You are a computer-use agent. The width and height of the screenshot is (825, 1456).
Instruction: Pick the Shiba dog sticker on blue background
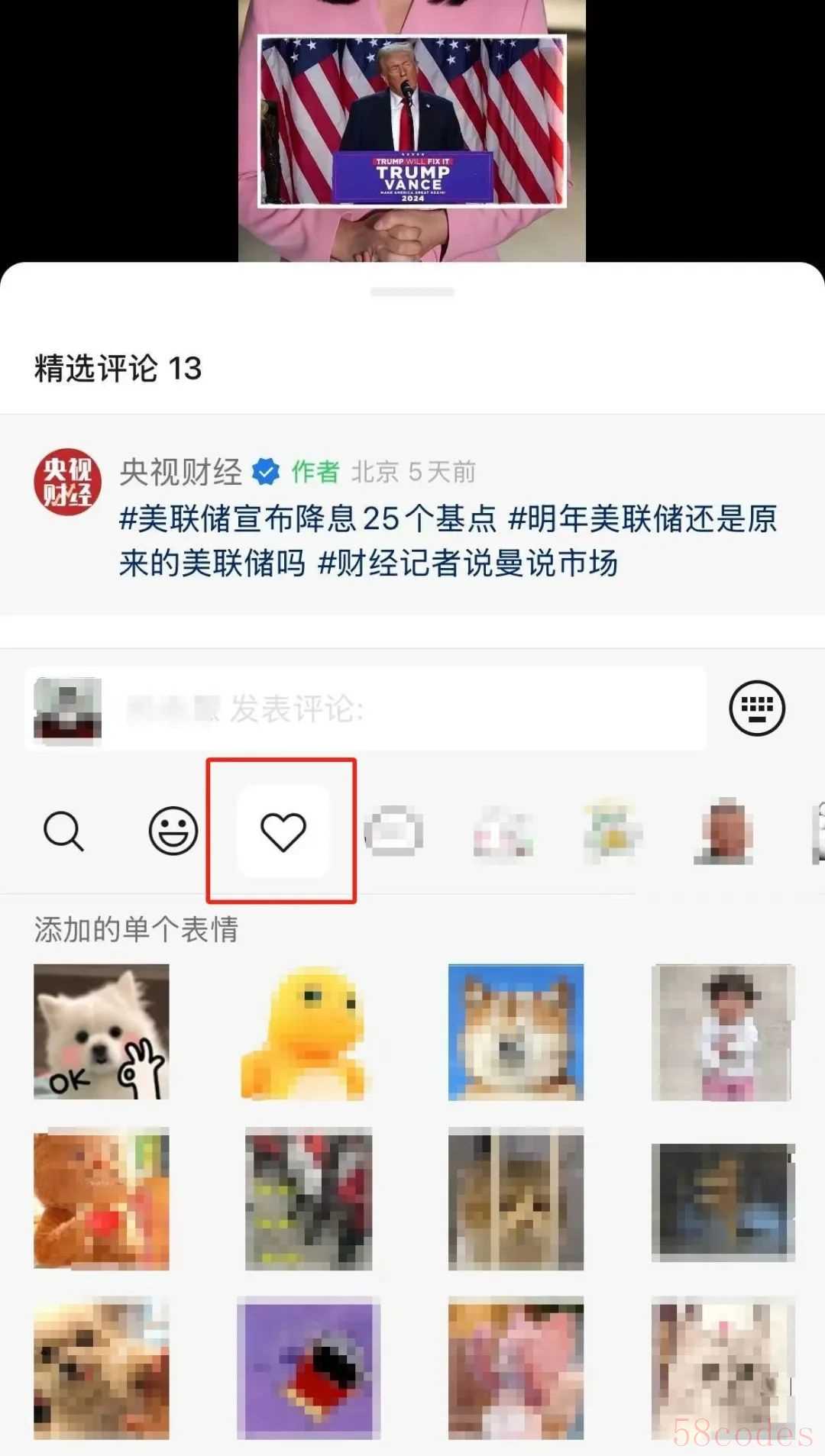pyautogui.click(x=516, y=1031)
